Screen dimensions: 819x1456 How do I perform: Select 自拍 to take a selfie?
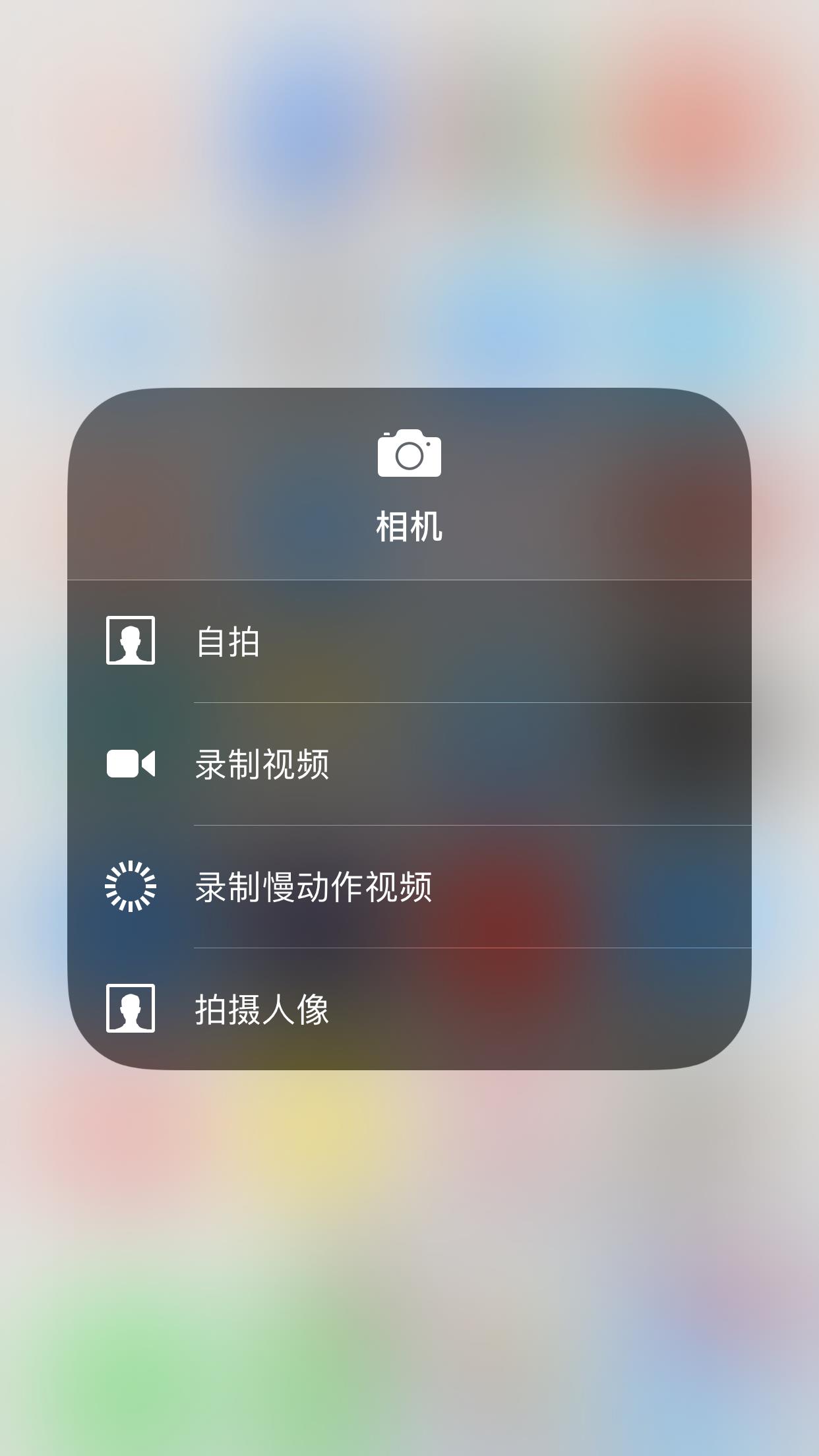tap(409, 642)
